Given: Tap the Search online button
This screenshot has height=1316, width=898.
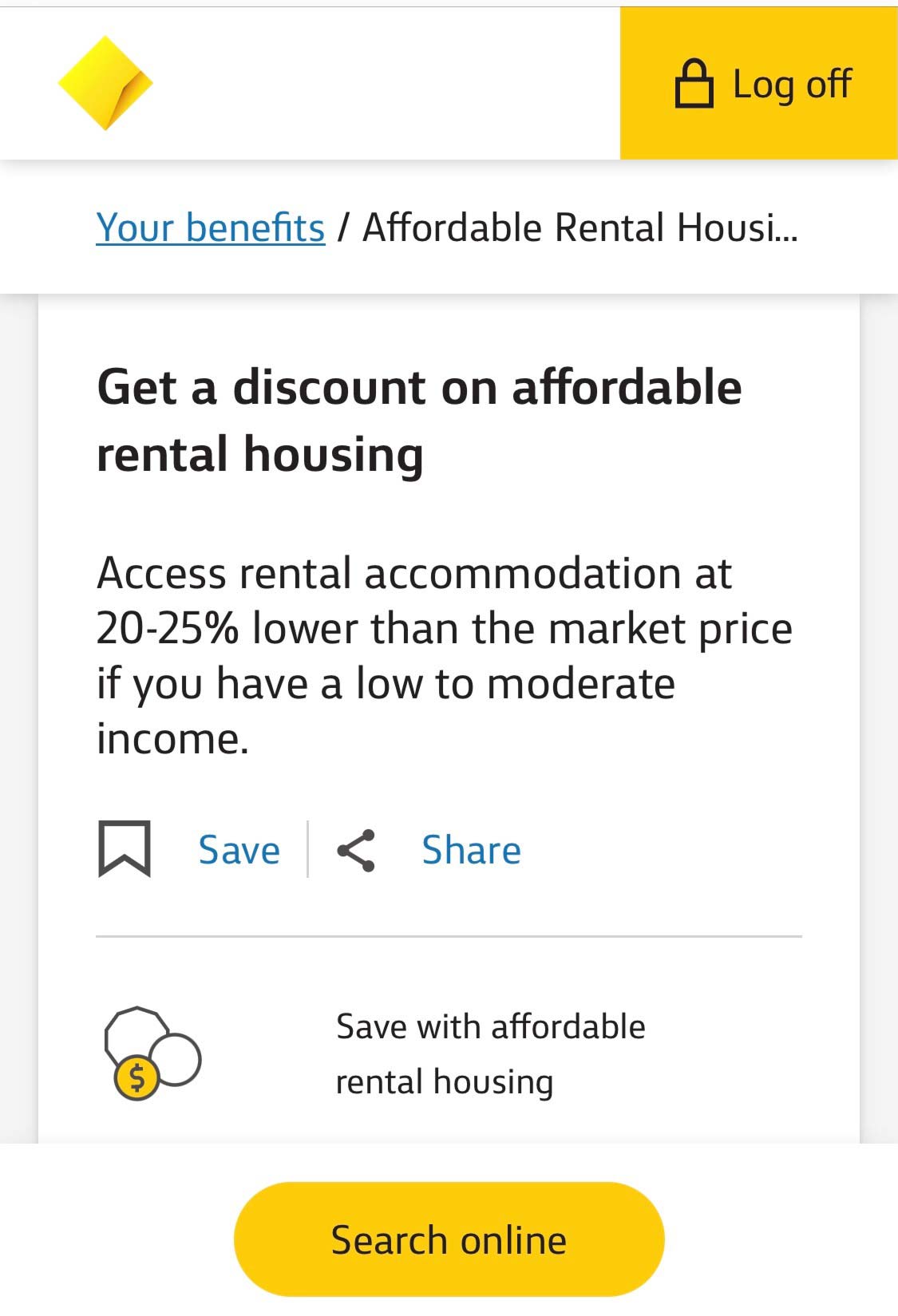Looking at the screenshot, I should [x=449, y=1239].
